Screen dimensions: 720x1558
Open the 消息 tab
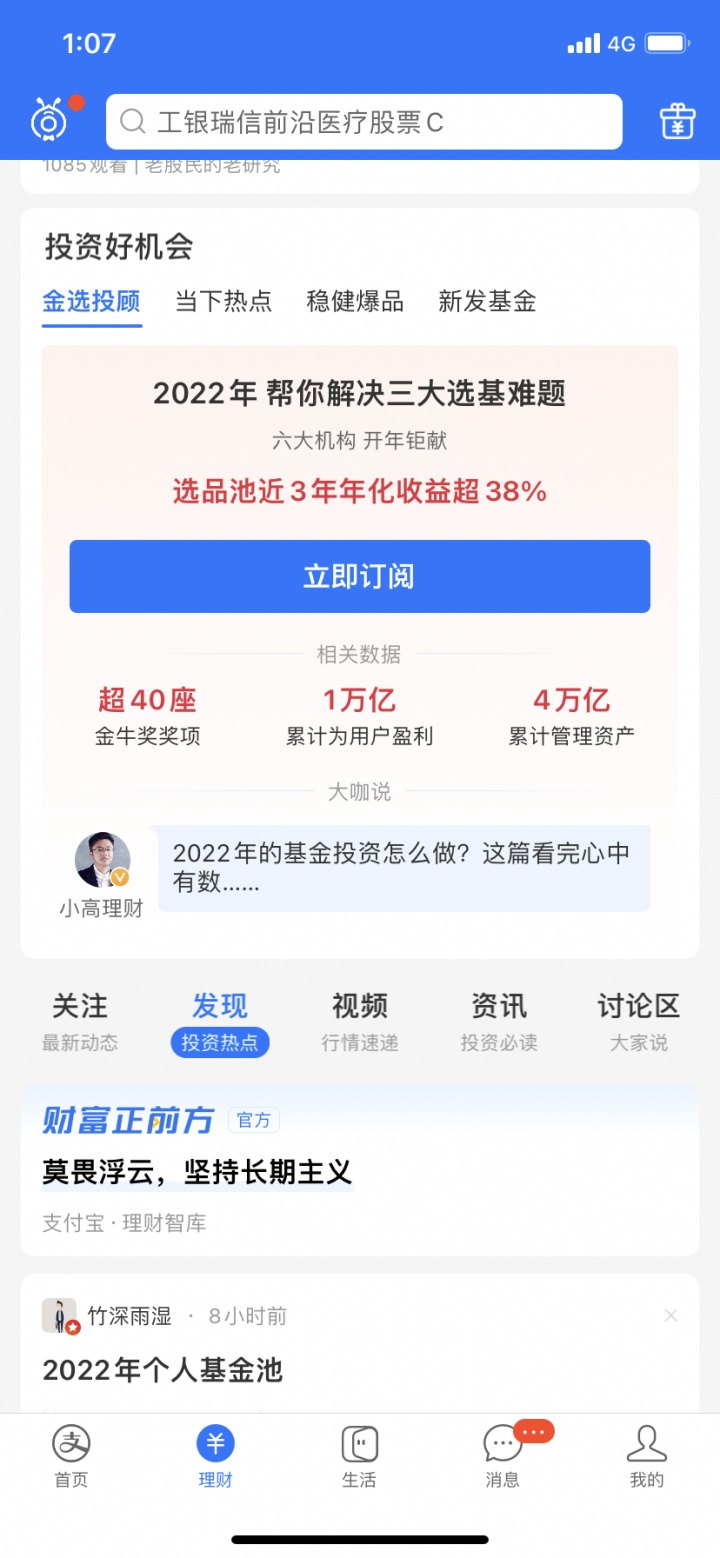503,1456
